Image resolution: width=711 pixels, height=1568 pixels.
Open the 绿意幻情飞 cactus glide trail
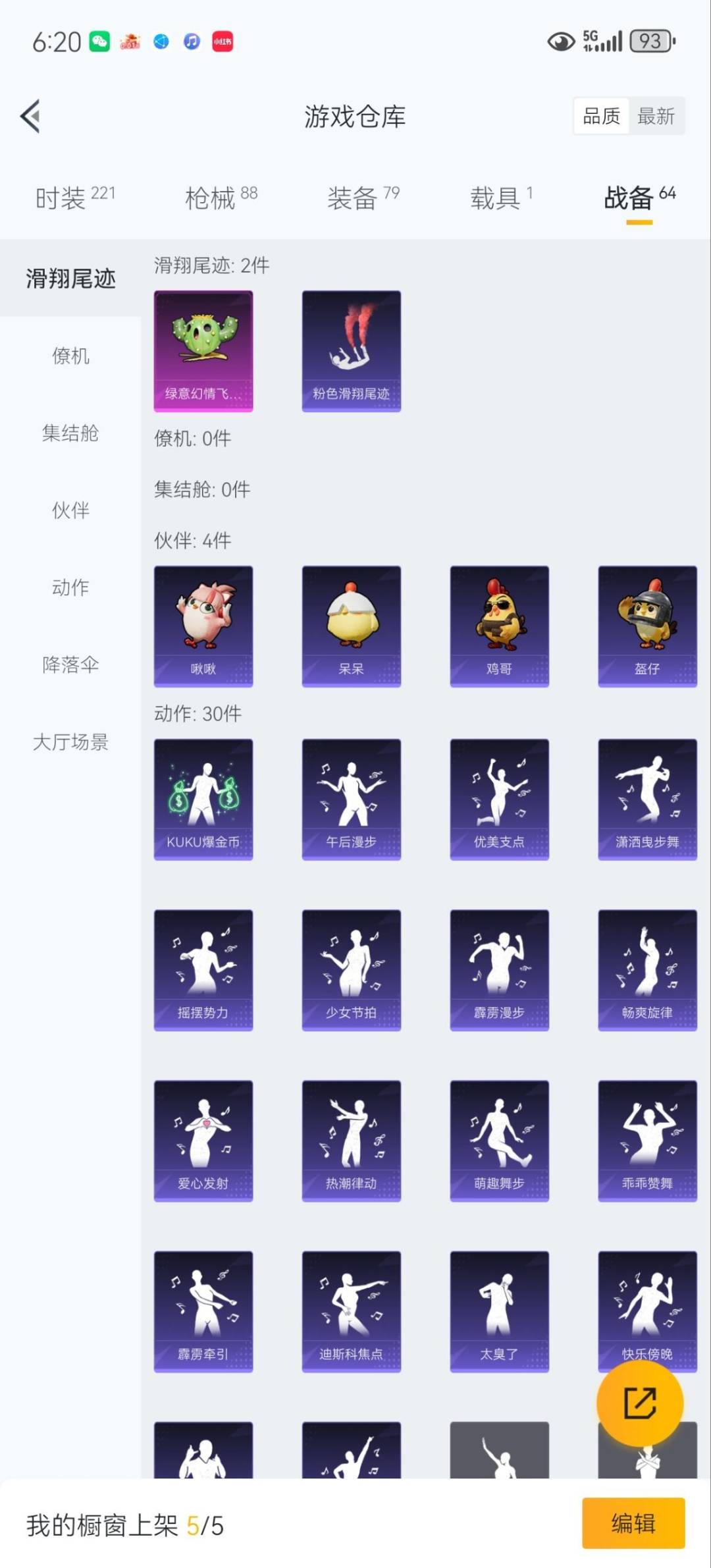pos(202,351)
